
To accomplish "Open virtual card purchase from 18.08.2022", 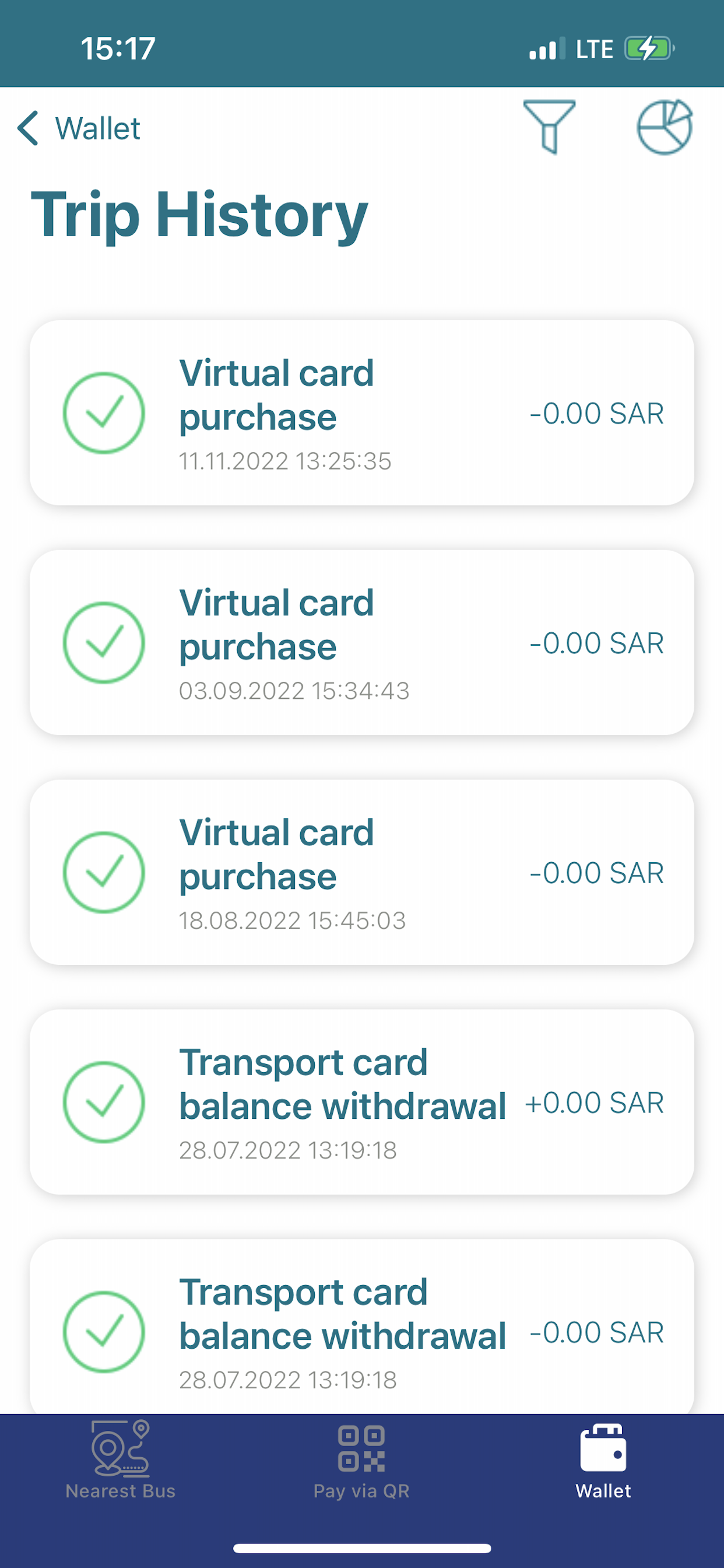I will 362,872.
